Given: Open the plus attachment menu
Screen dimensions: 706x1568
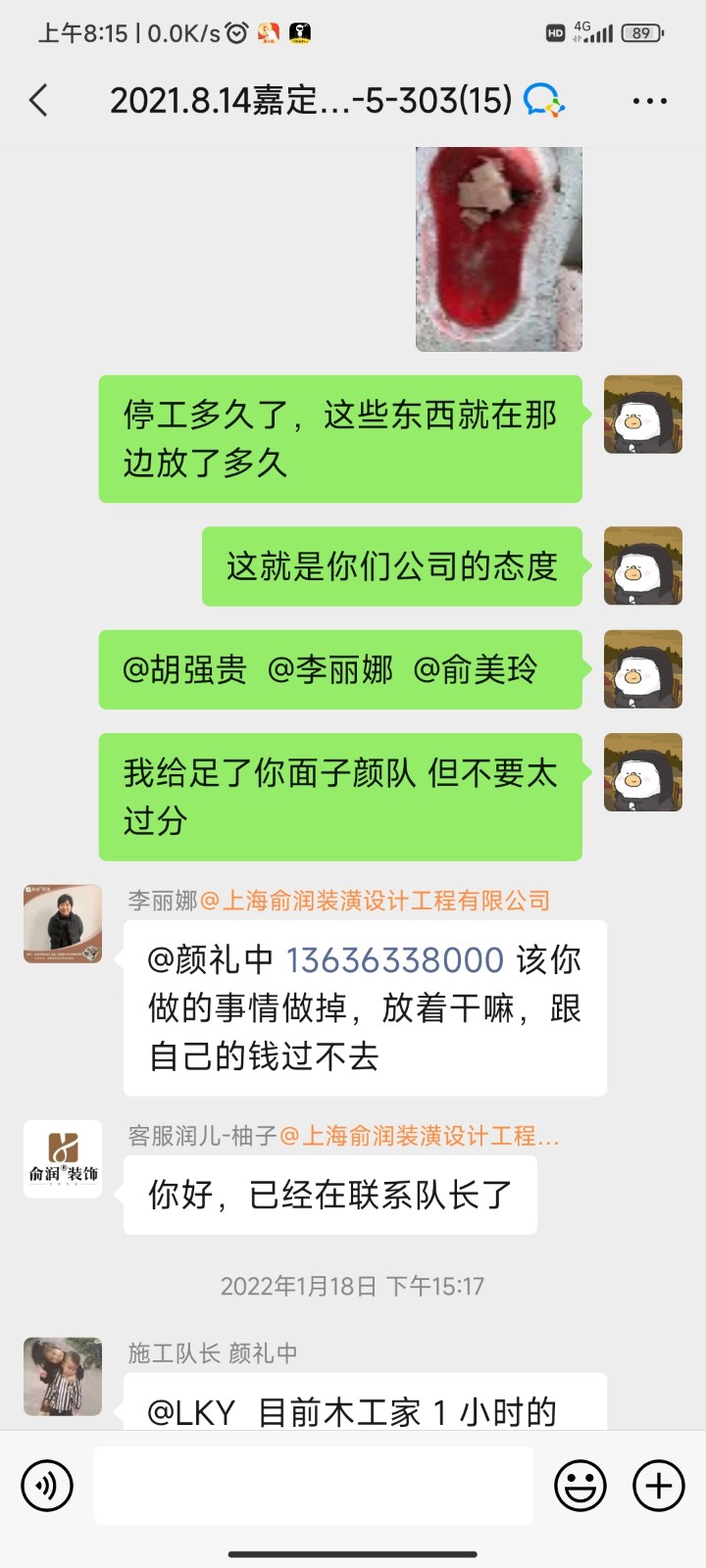Looking at the screenshot, I should pyautogui.click(x=658, y=1486).
